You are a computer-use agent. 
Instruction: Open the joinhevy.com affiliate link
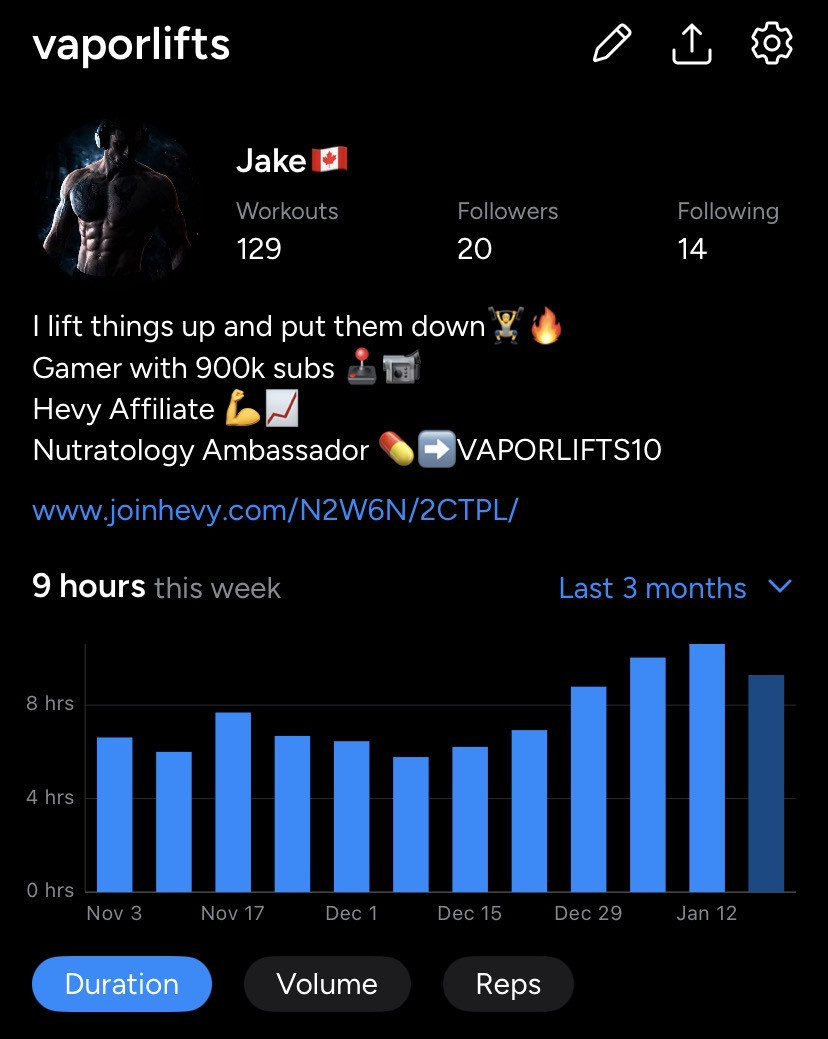(x=275, y=511)
